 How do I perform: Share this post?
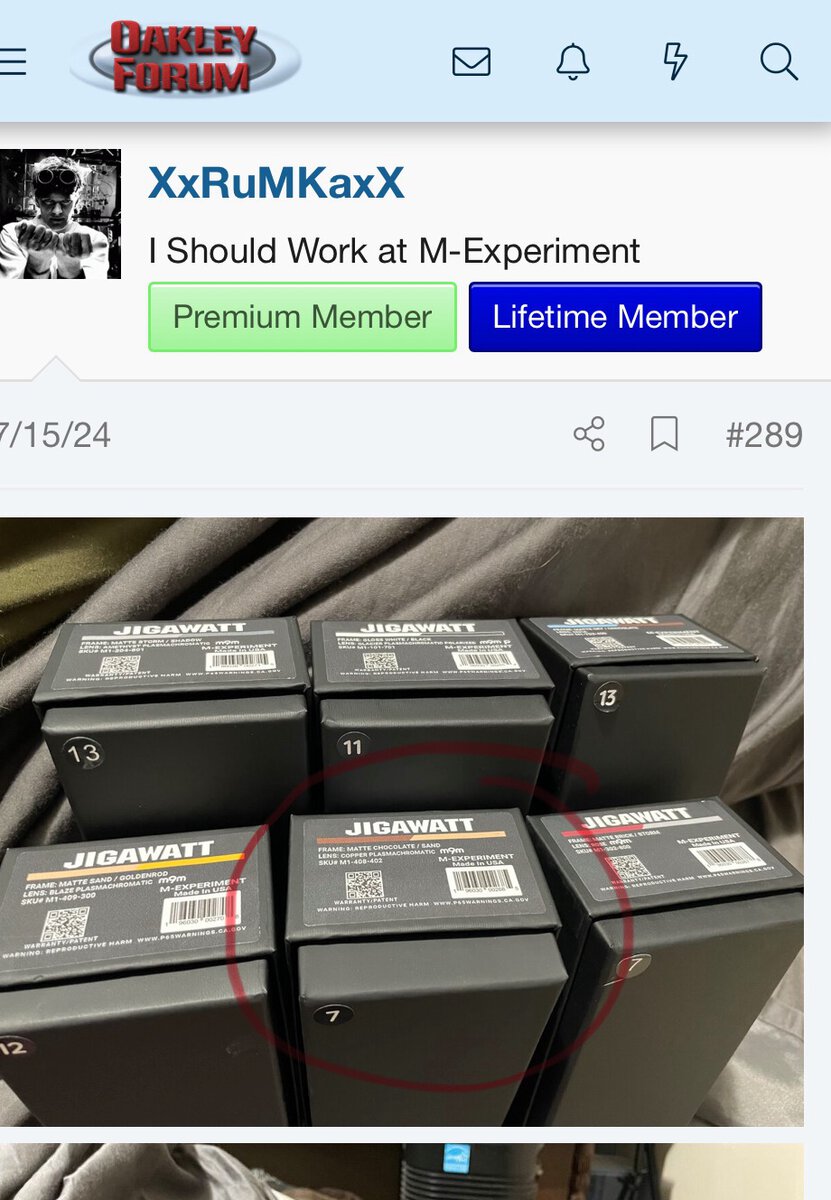pos(589,435)
